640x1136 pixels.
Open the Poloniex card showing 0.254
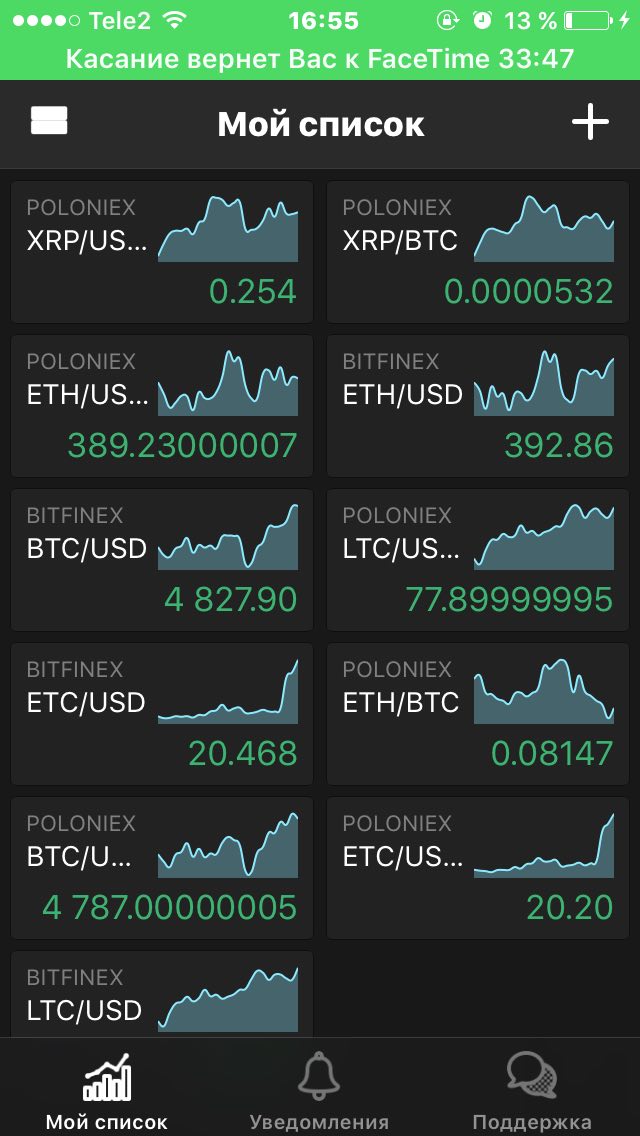[x=162, y=251]
